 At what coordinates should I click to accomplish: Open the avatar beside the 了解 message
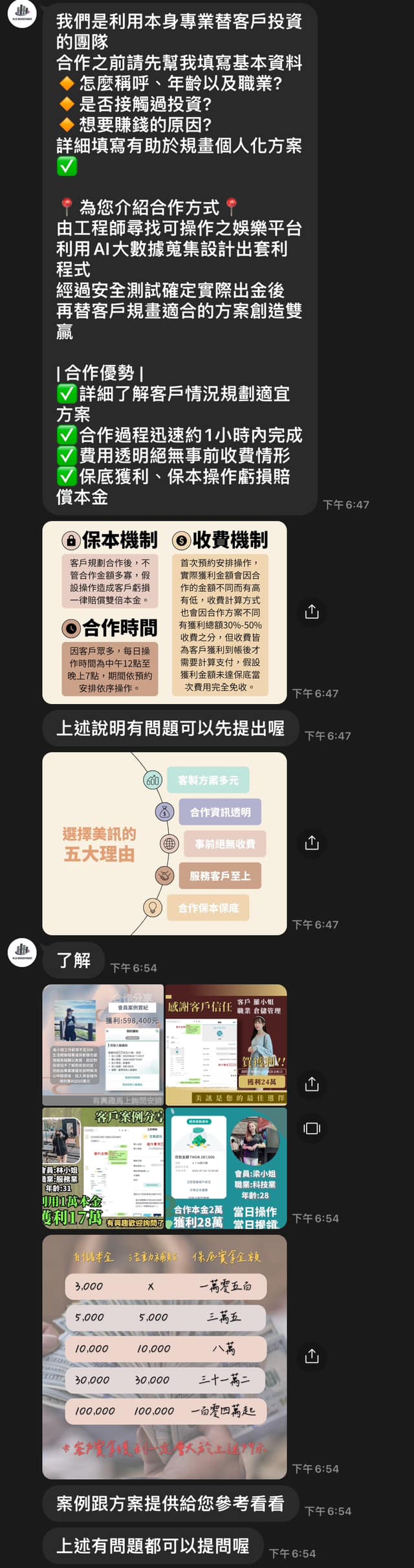22,953
